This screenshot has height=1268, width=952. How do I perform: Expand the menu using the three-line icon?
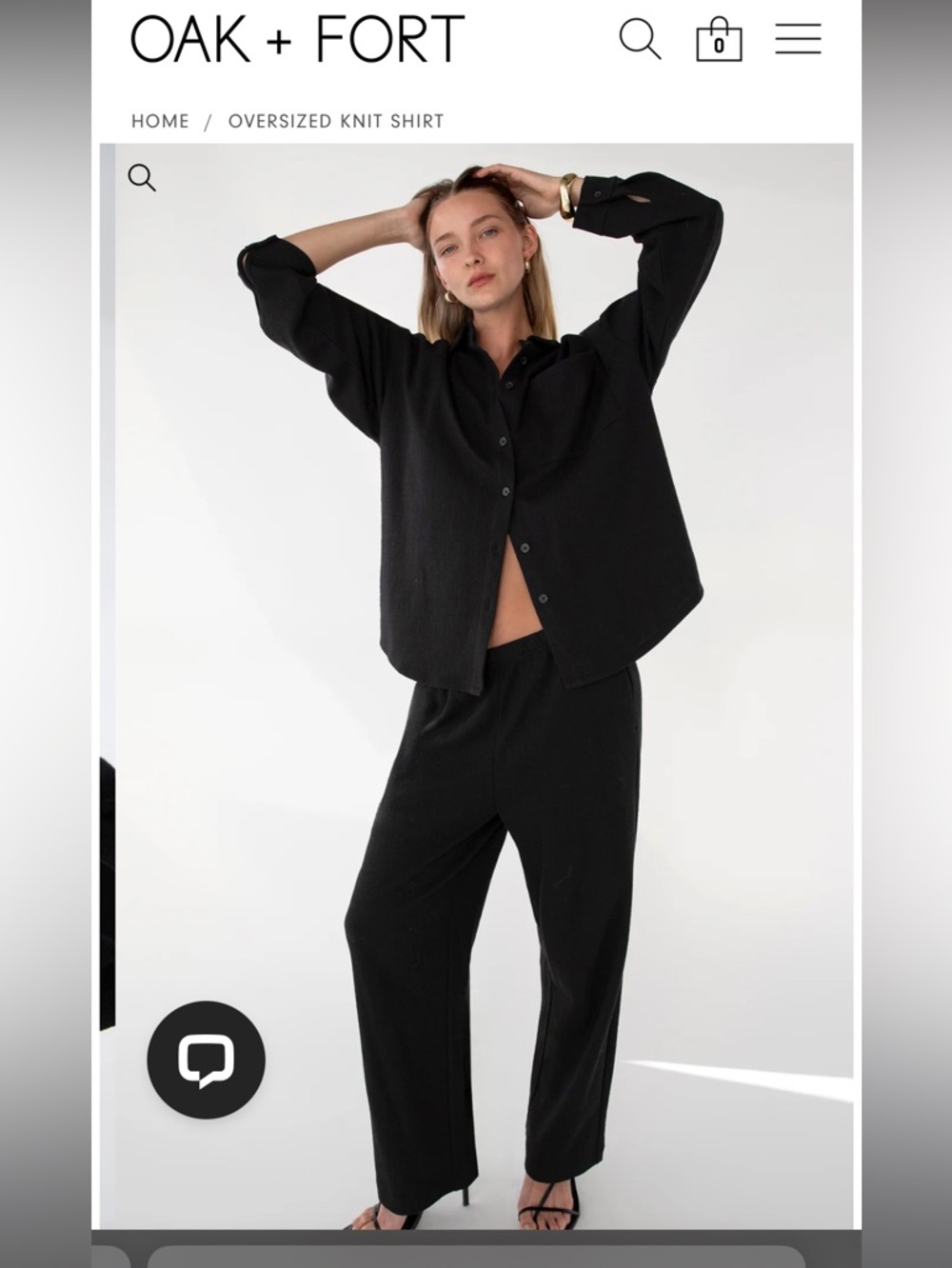click(x=798, y=40)
